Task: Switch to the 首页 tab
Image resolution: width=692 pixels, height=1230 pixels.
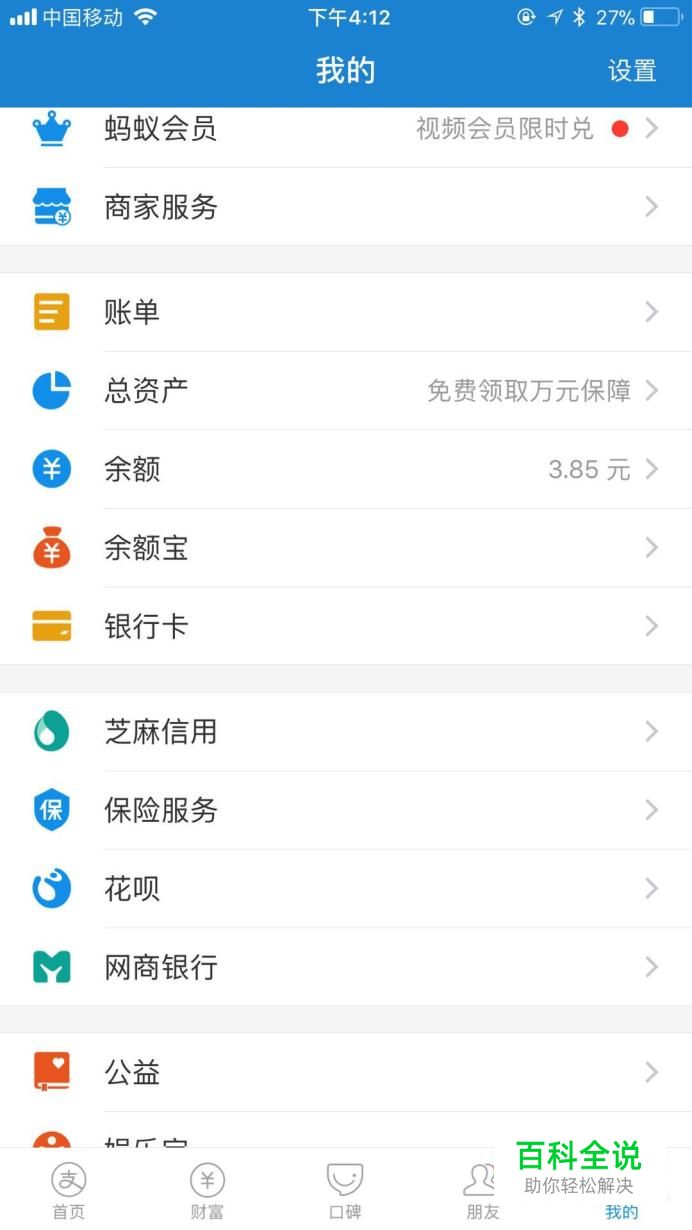Action: 69,1190
